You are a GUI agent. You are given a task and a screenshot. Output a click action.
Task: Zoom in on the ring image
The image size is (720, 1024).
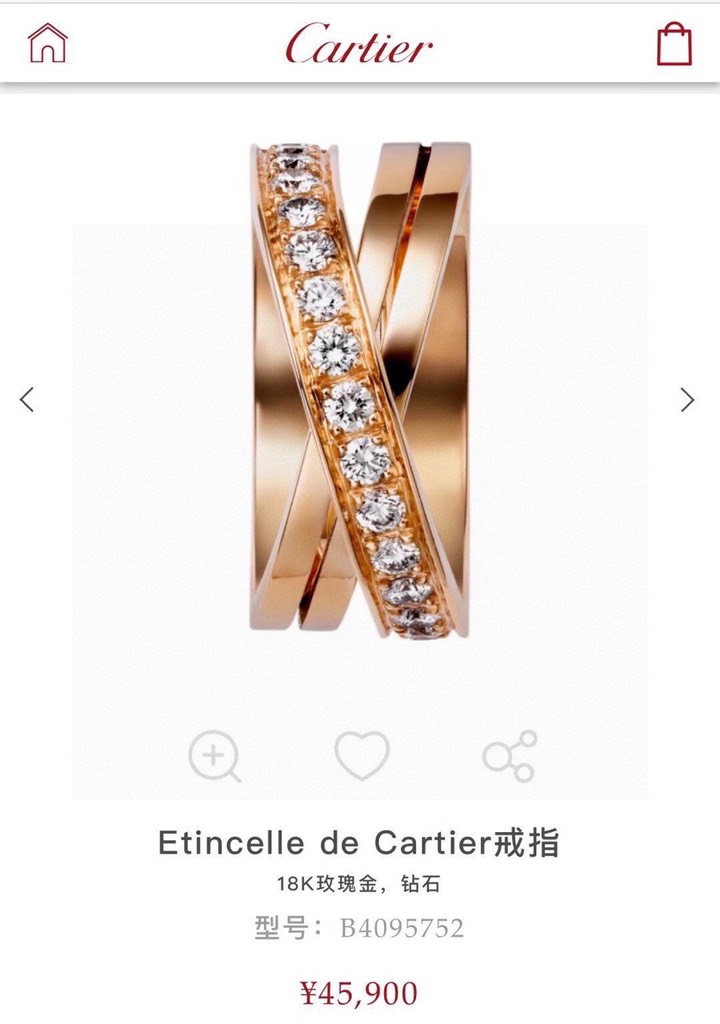[x=214, y=756]
